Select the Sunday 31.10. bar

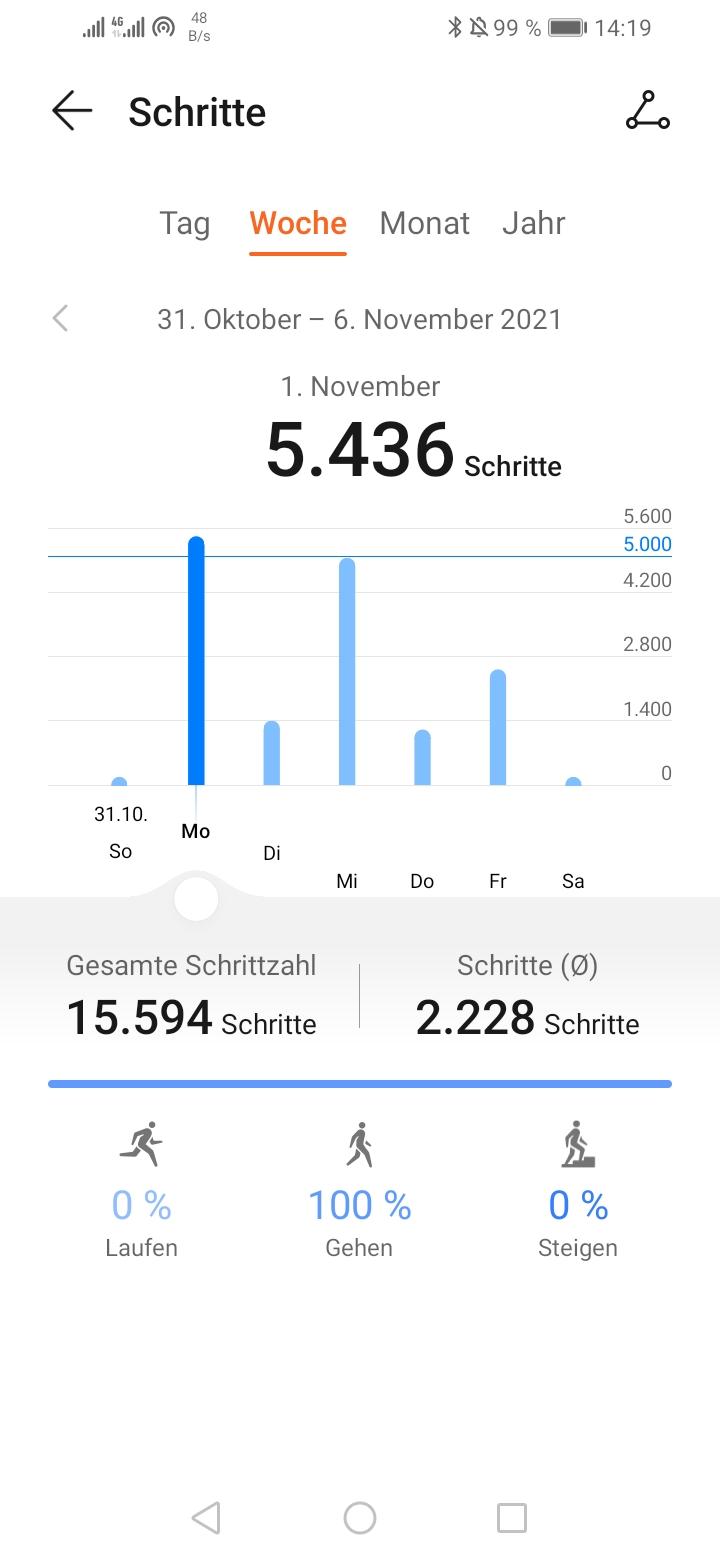pos(120,781)
